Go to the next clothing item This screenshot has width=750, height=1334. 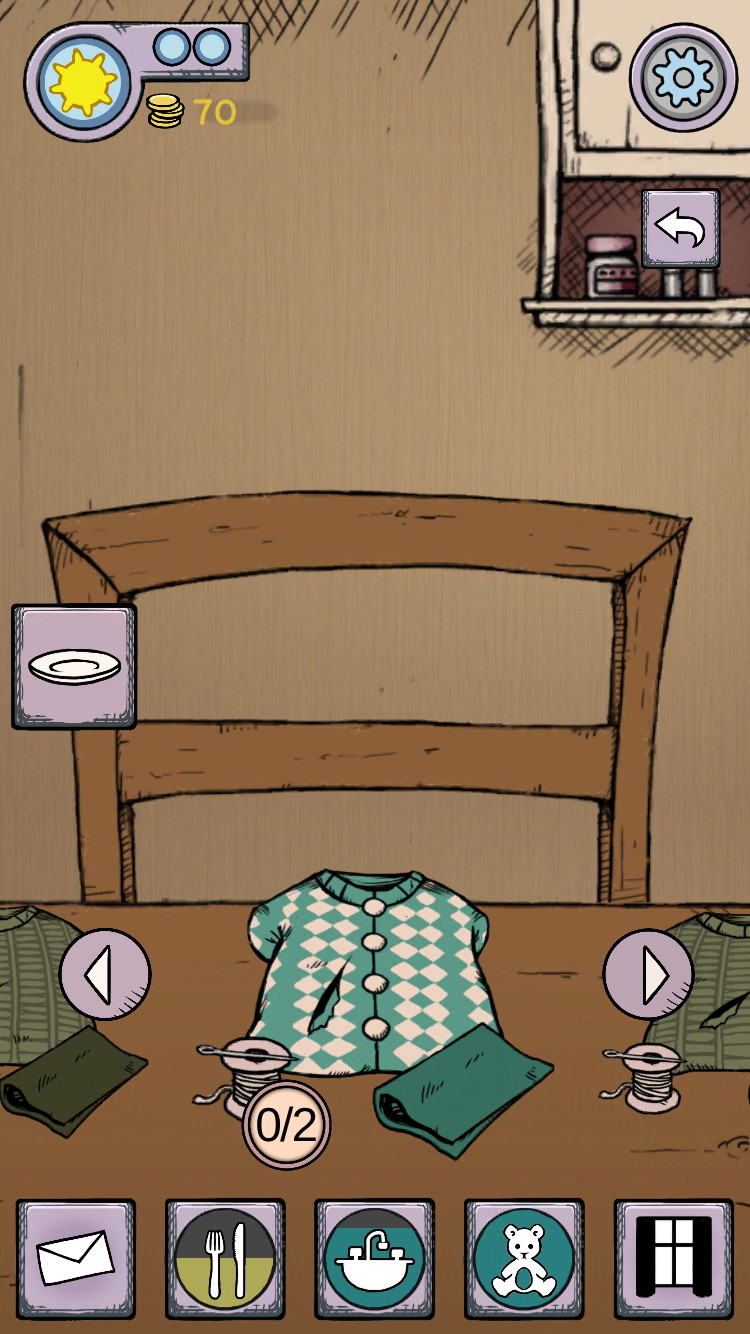pyautogui.click(x=648, y=974)
